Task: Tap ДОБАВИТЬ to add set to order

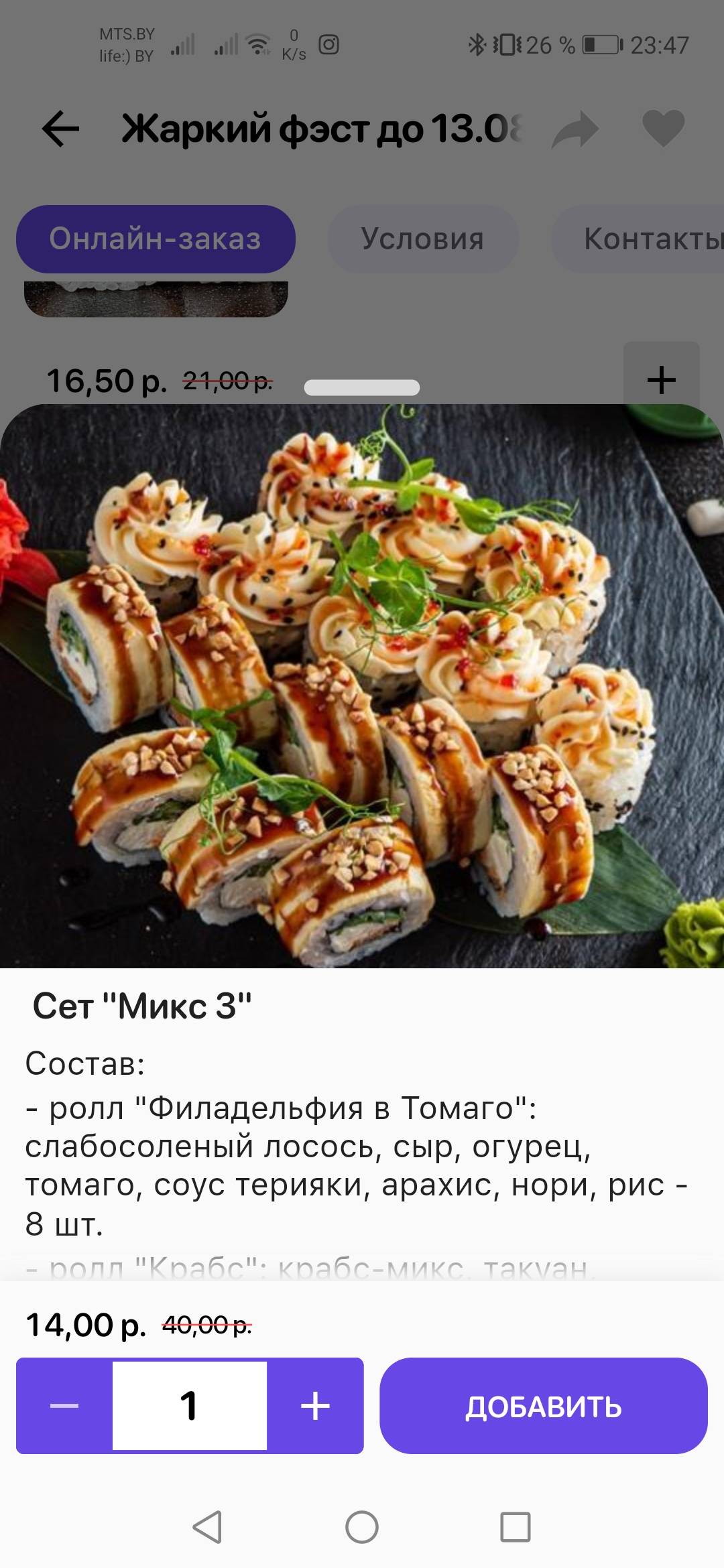Action: (x=543, y=1405)
